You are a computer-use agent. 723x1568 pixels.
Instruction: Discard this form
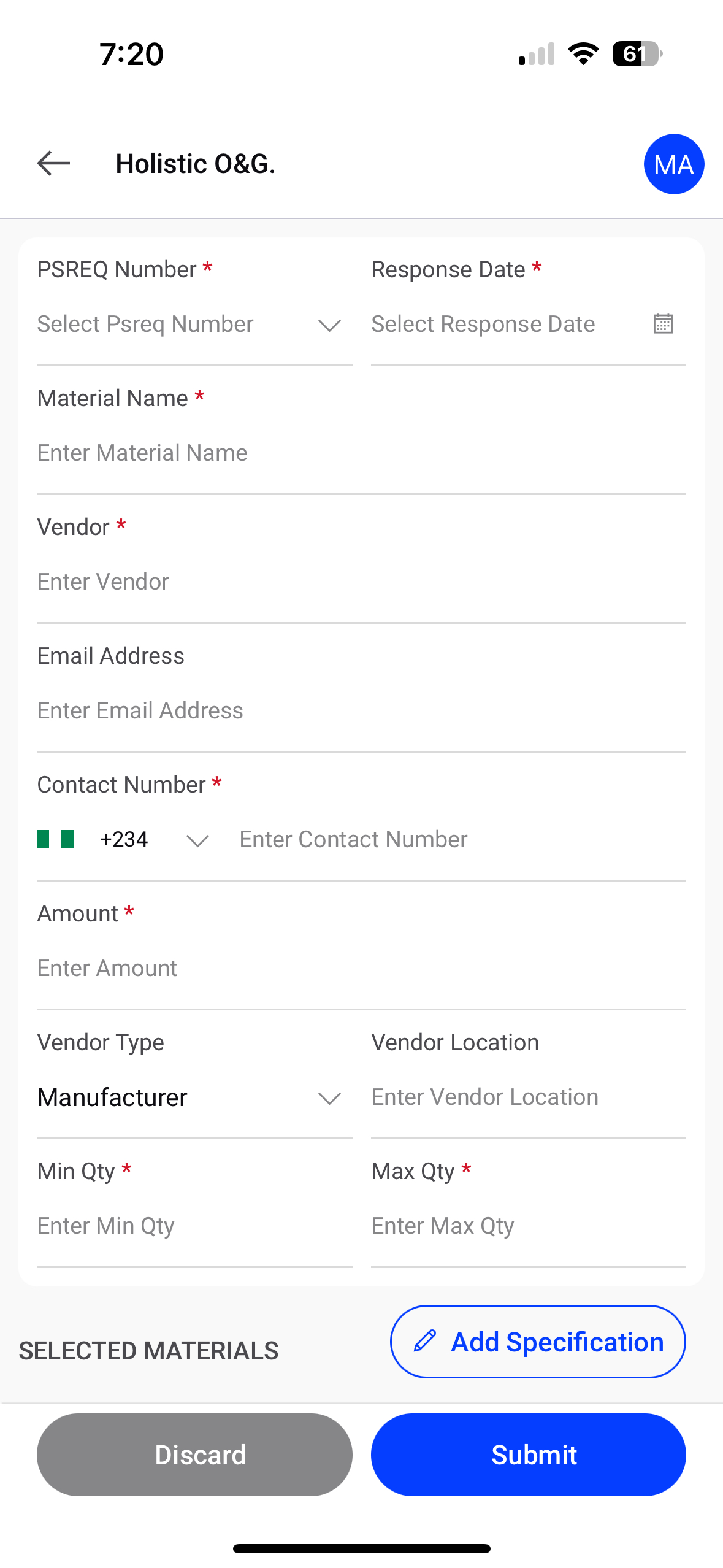point(194,1455)
